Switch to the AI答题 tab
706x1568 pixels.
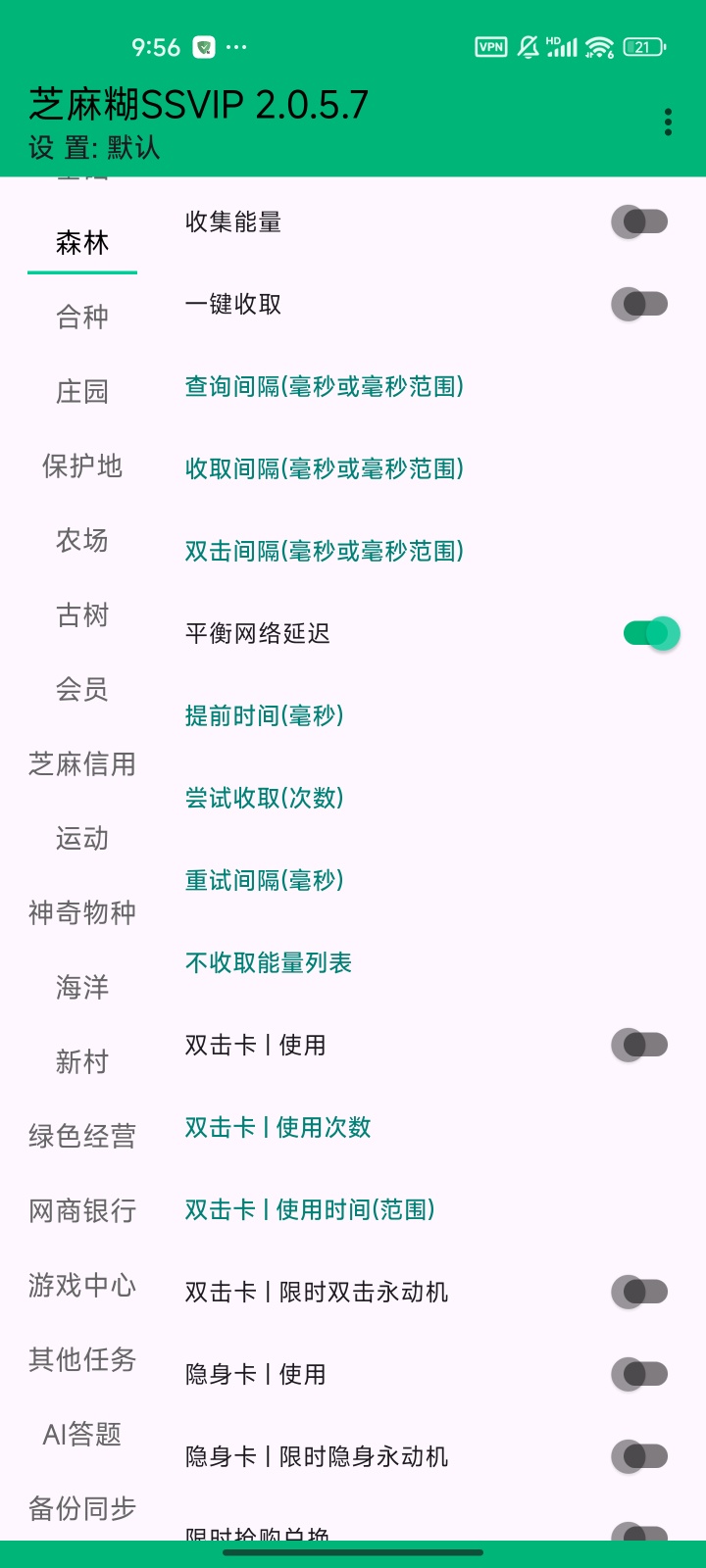pyautogui.click(x=82, y=1435)
